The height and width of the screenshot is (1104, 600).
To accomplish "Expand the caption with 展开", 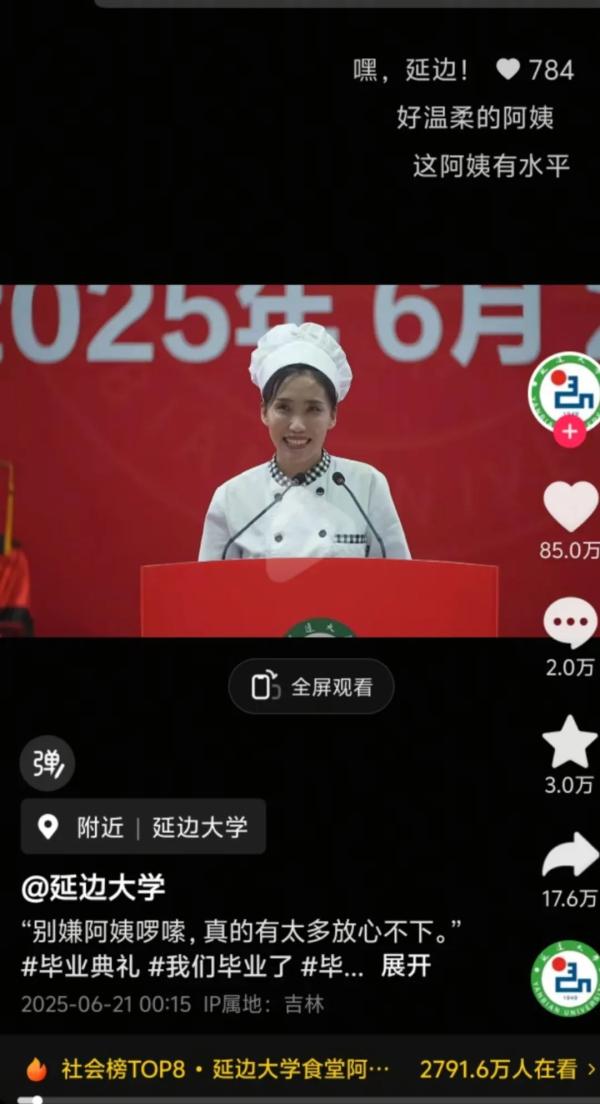I will tap(406, 967).
